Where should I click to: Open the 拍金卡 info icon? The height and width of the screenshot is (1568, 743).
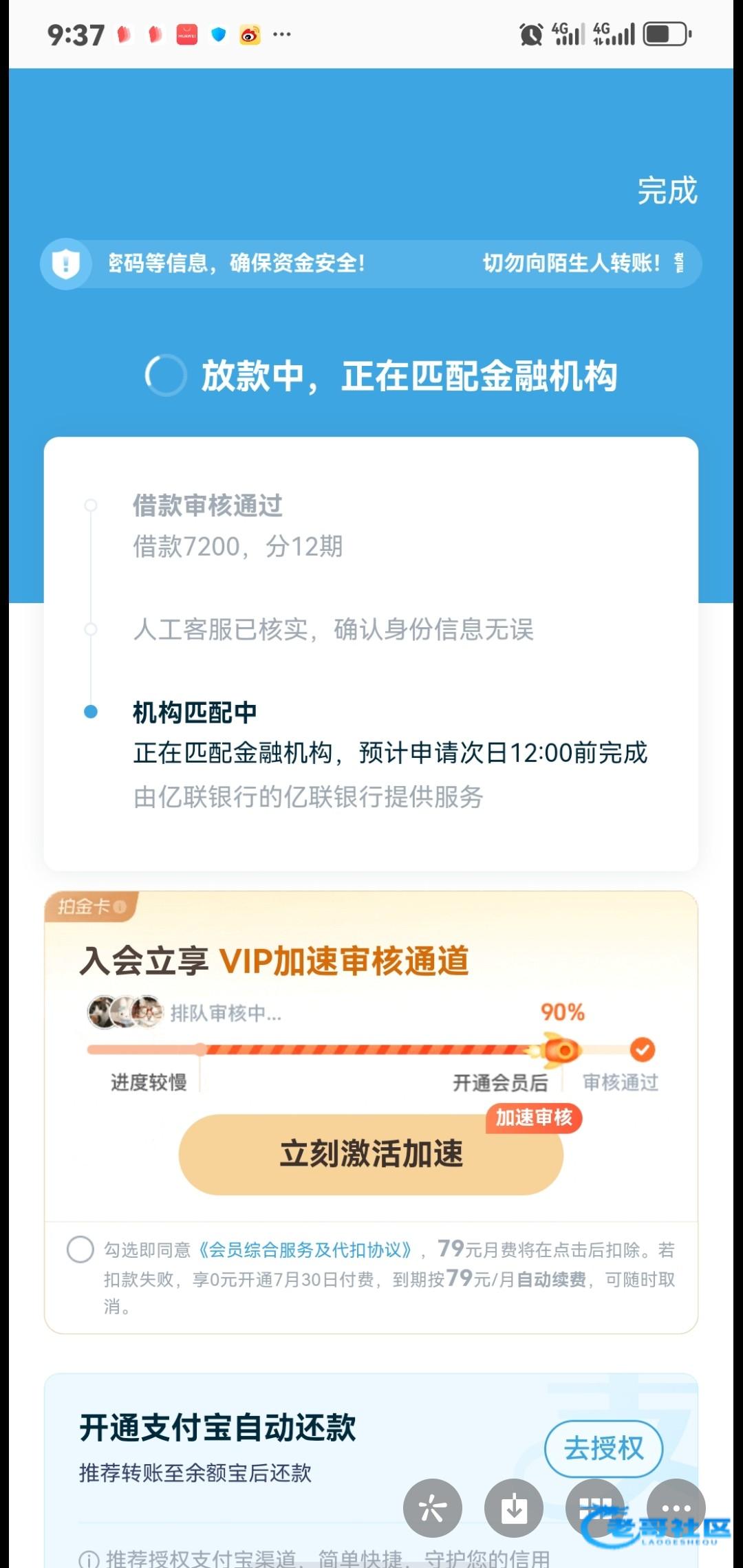click(x=120, y=906)
